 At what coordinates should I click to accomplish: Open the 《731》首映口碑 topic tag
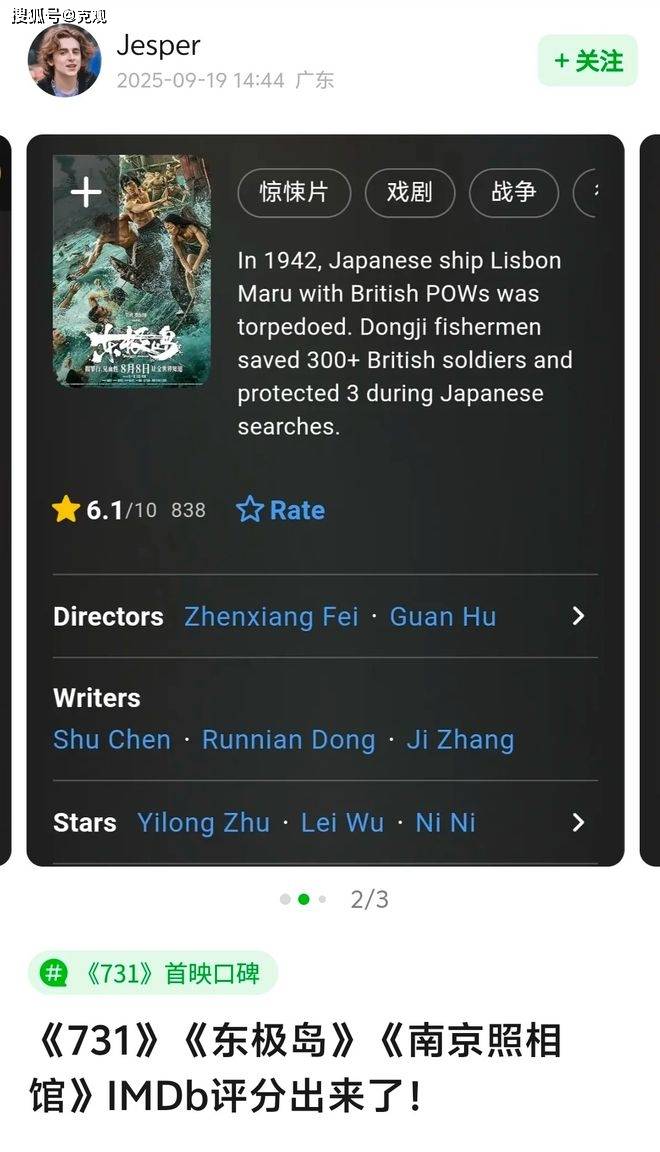(153, 973)
